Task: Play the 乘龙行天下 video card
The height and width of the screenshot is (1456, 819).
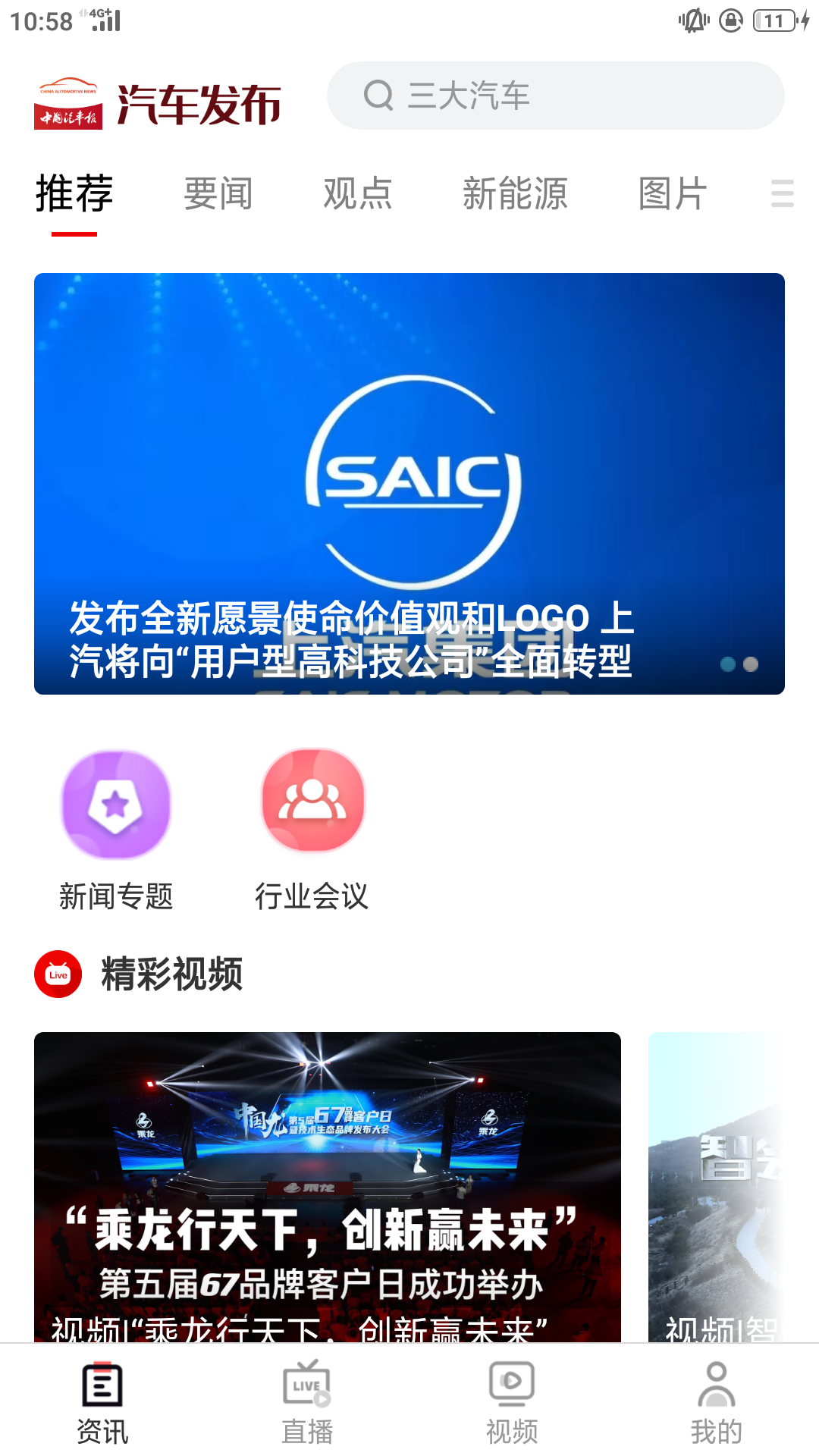Action: (328, 1187)
